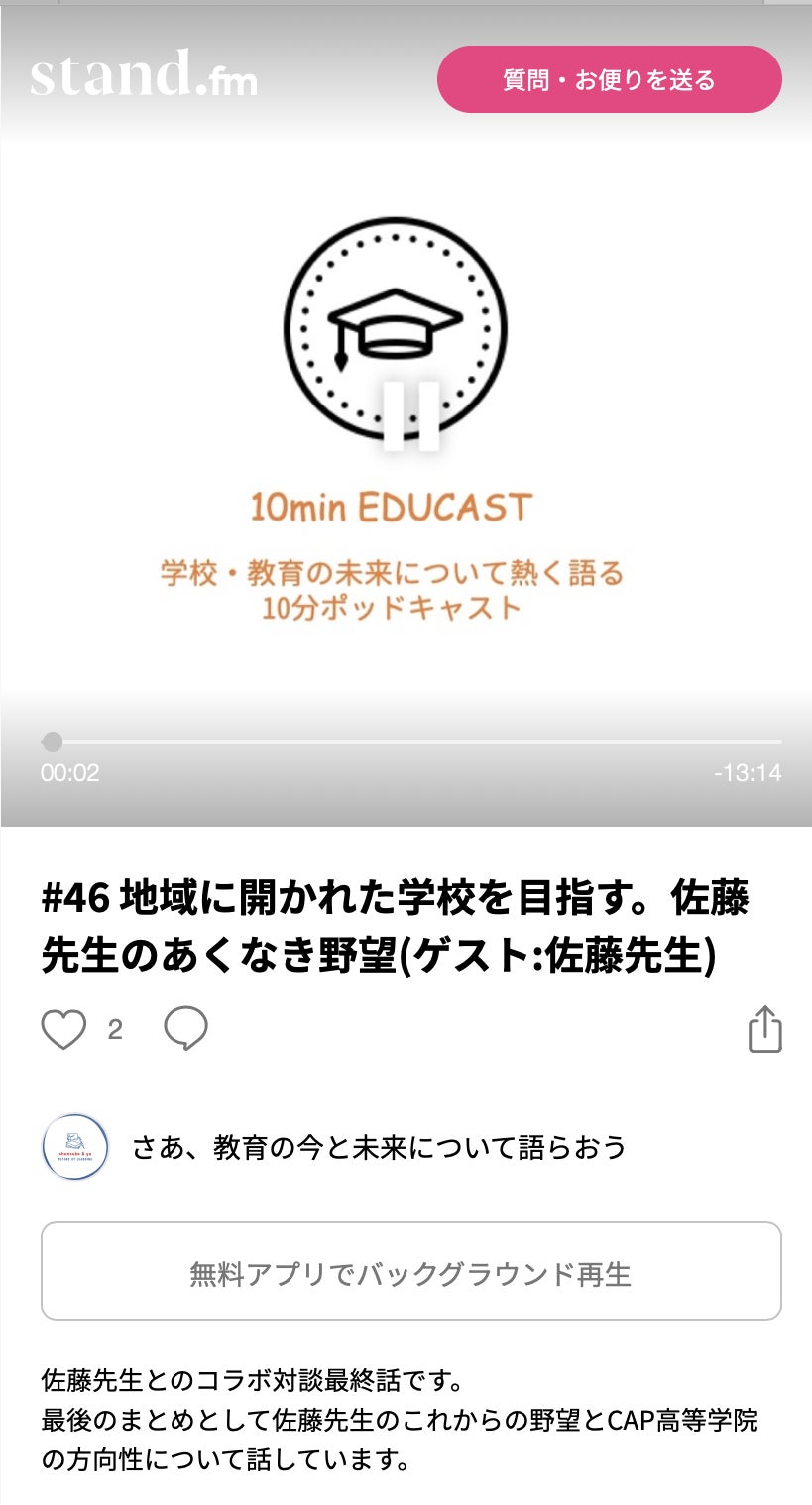Open the comments bubble

point(185,1029)
